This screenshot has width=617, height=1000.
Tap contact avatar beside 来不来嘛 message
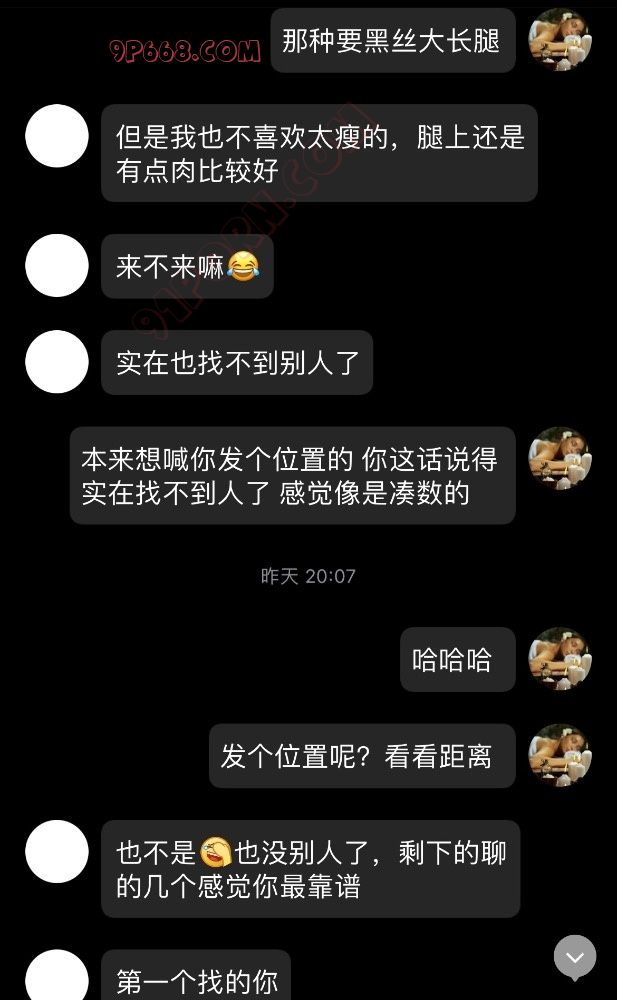tap(57, 266)
